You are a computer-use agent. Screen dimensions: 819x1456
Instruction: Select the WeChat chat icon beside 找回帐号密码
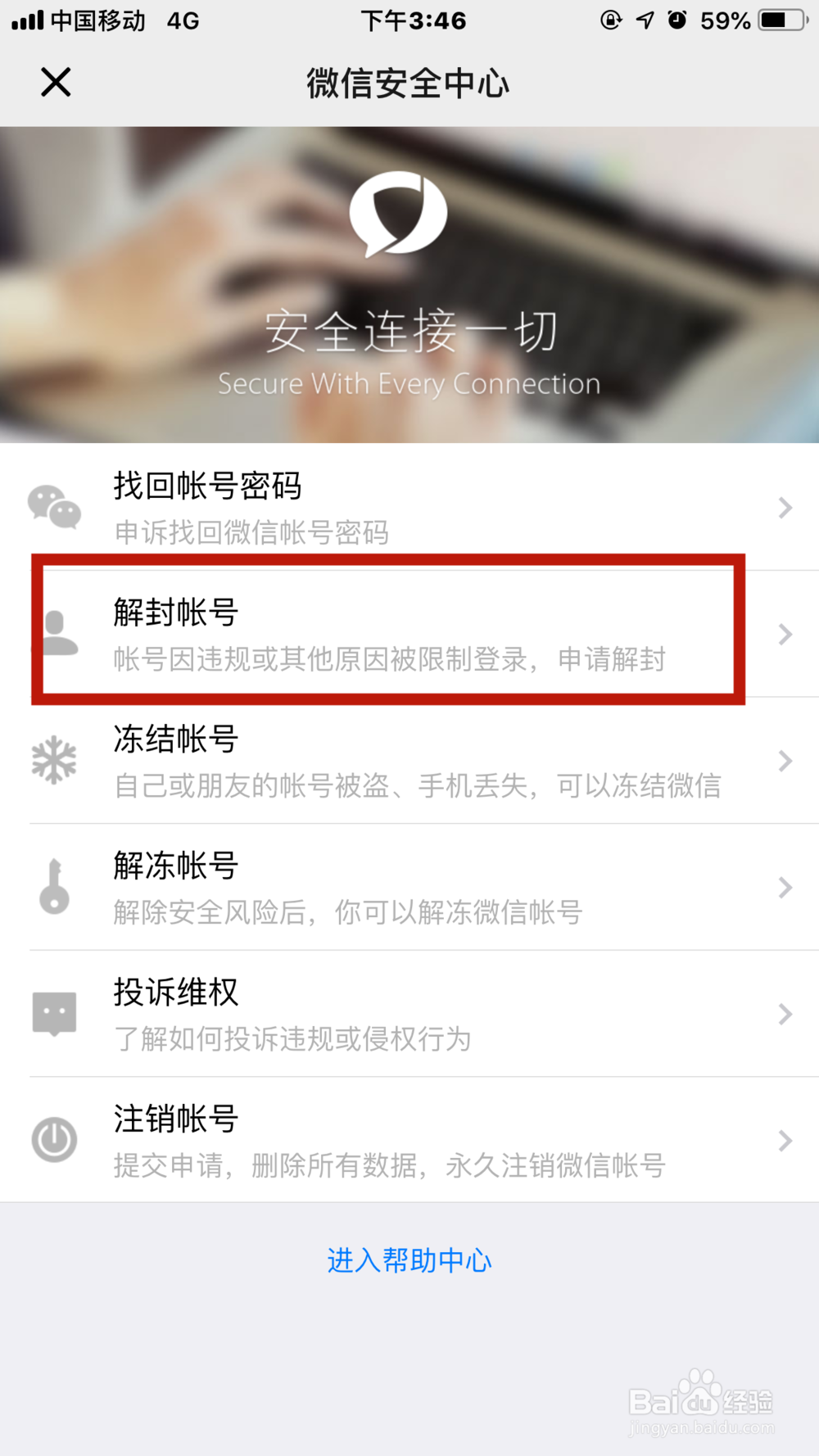(x=54, y=508)
